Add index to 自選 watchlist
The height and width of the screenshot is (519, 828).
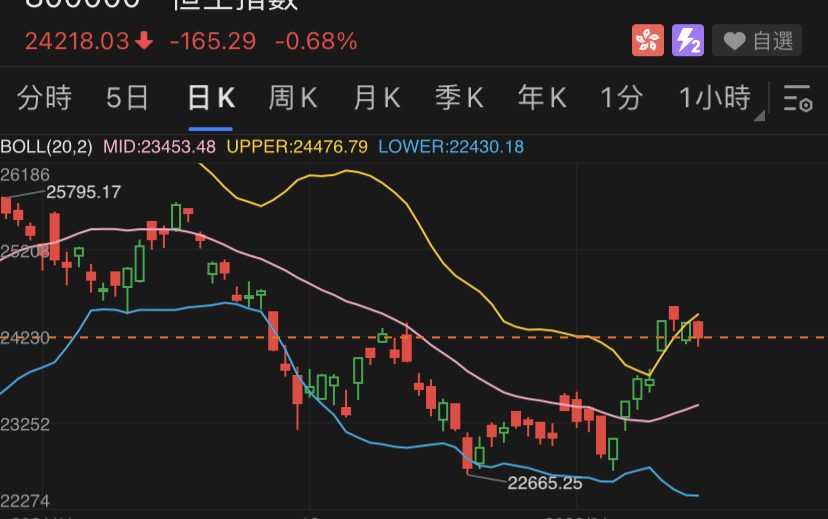click(x=761, y=41)
